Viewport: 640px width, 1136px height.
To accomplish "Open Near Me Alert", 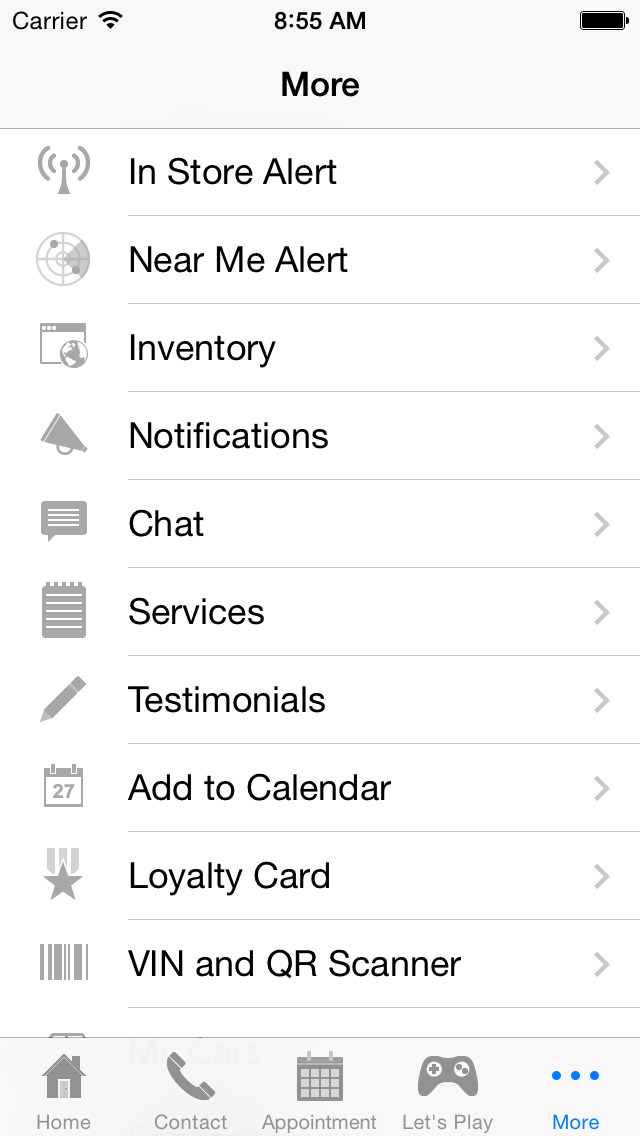I will [x=320, y=260].
